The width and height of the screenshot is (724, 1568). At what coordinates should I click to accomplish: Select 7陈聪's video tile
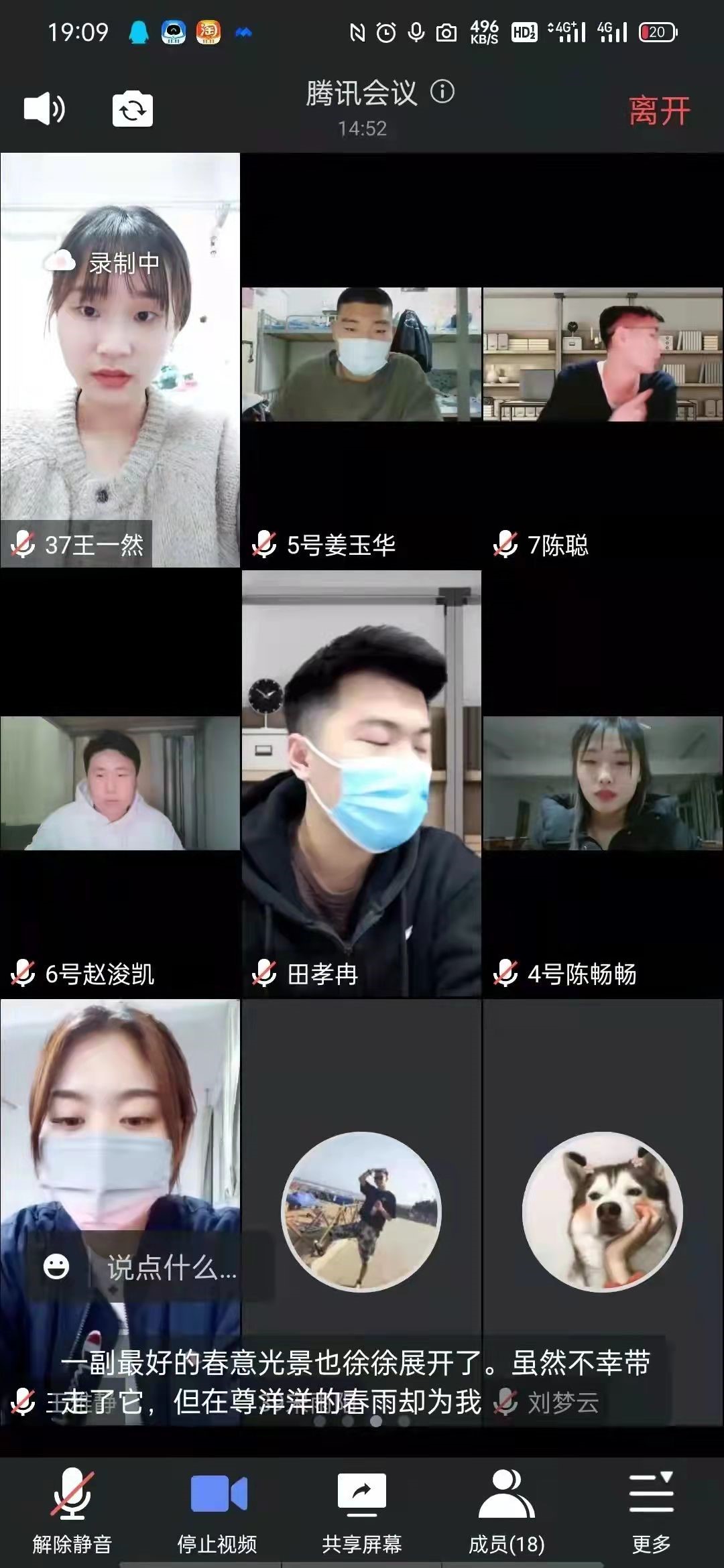[x=603, y=360]
